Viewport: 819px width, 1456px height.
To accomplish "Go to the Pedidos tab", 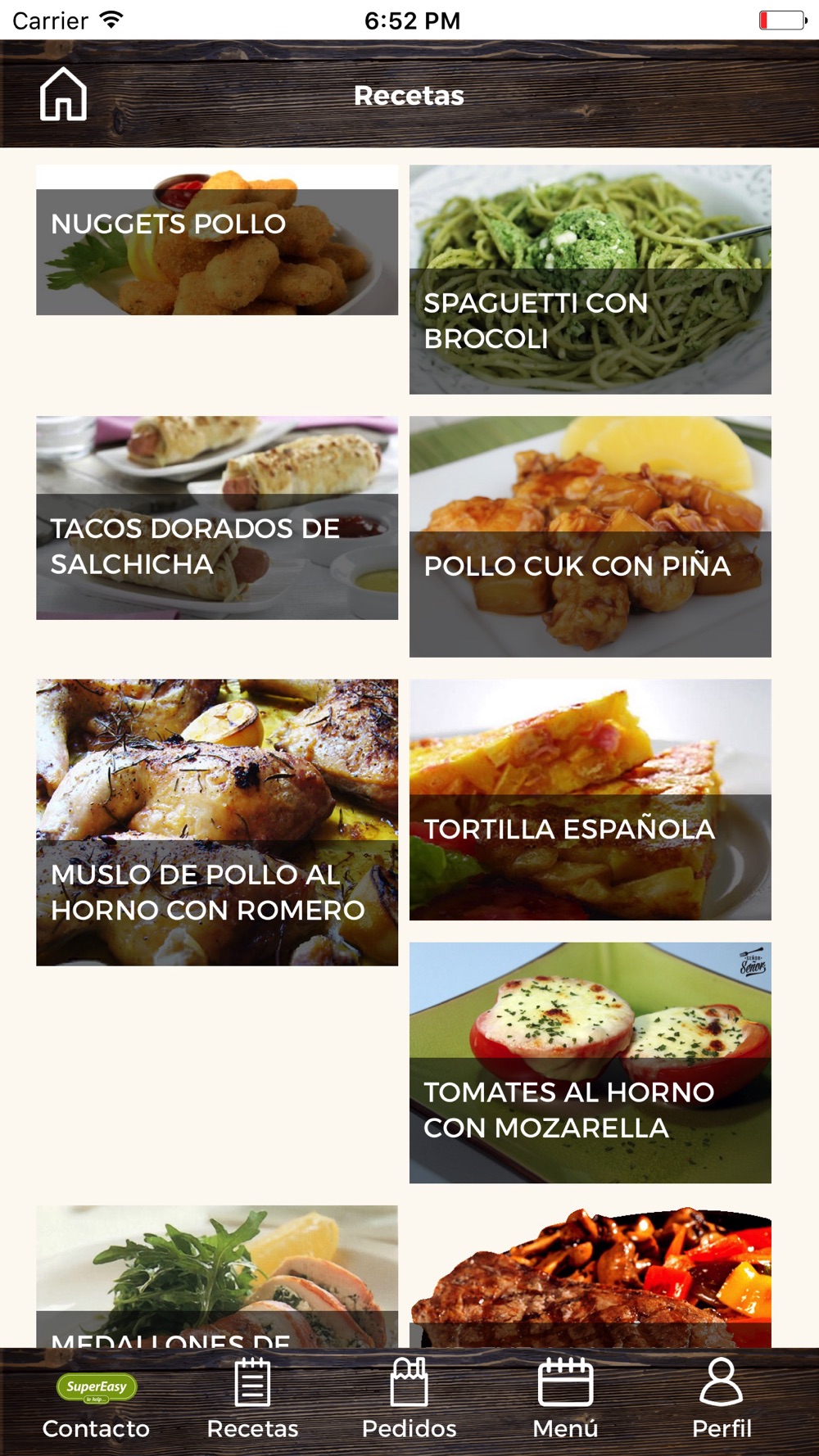I will point(409,1400).
